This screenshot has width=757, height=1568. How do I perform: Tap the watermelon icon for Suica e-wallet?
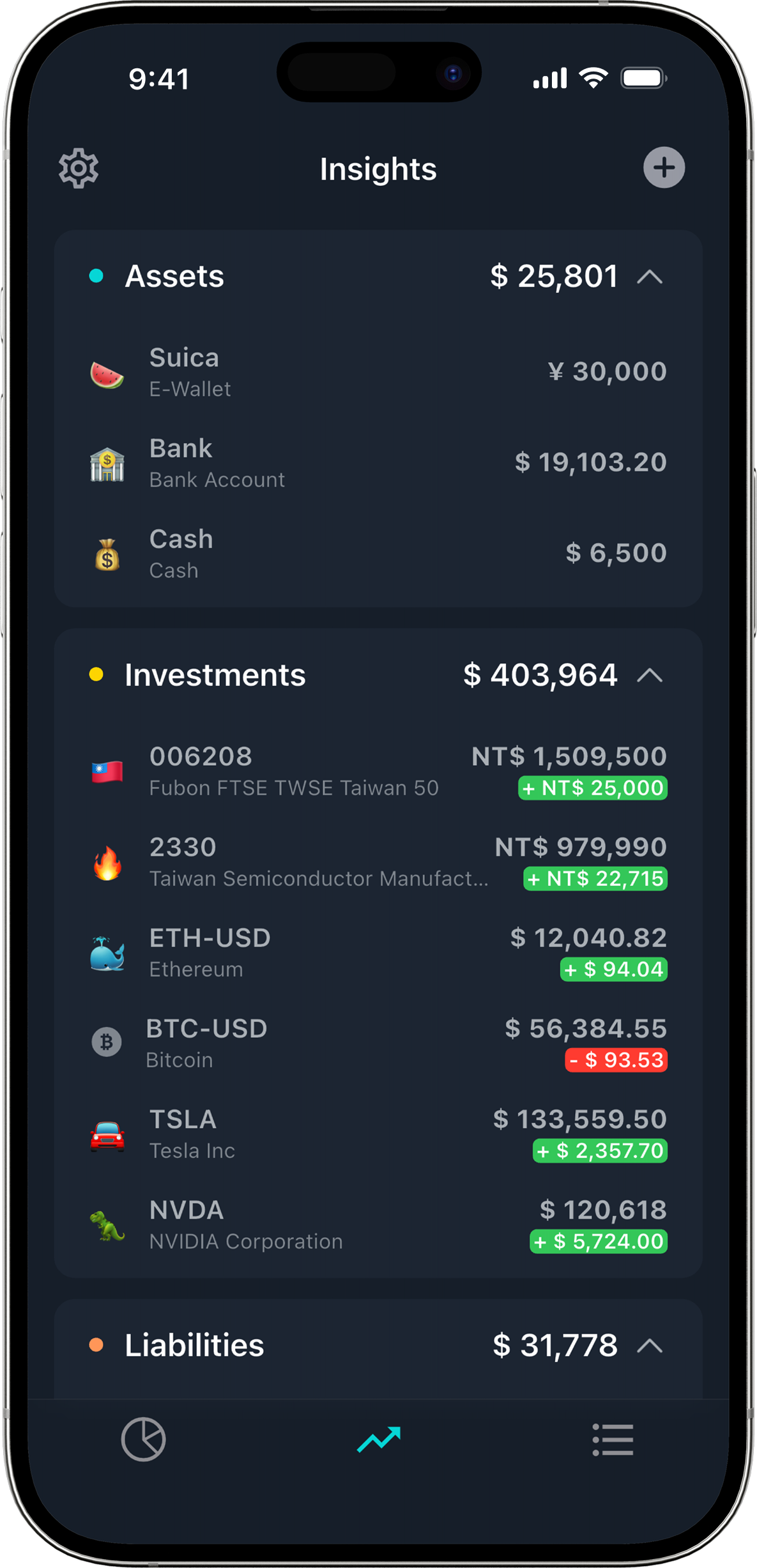click(107, 372)
